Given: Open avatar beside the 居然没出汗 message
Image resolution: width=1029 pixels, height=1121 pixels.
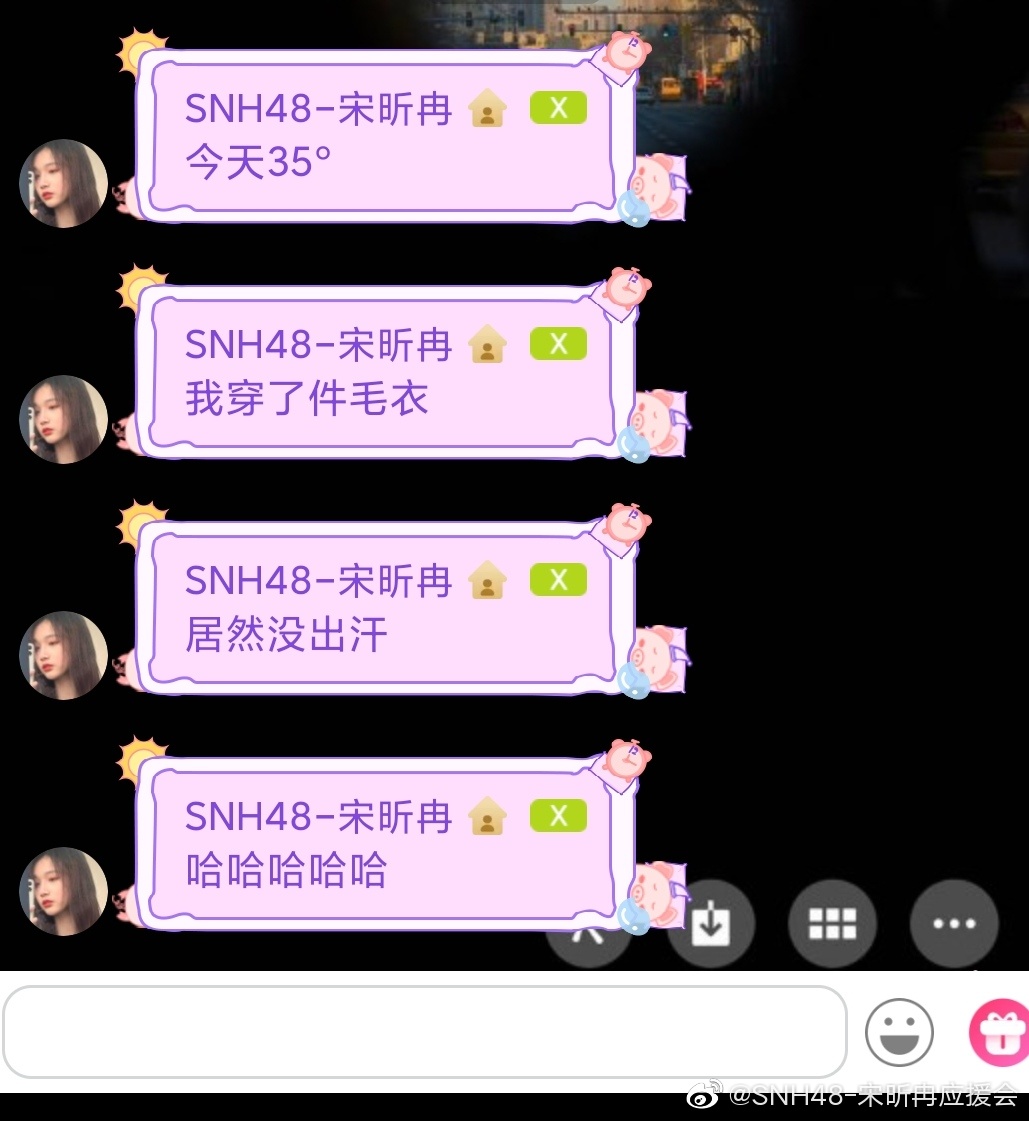Looking at the screenshot, I should [x=63, y=655].
